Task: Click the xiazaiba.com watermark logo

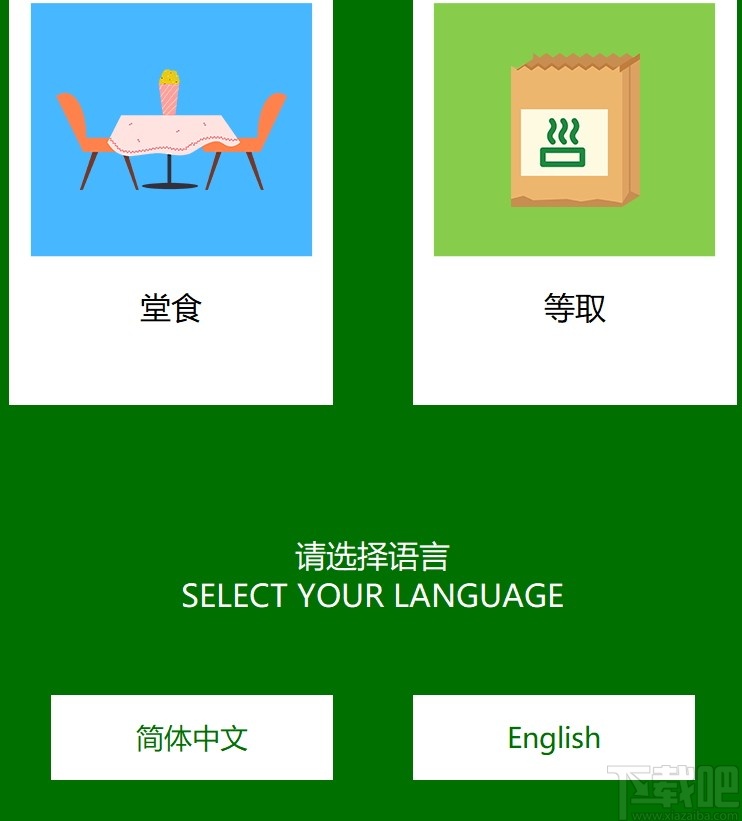Action: click(672, 790)
